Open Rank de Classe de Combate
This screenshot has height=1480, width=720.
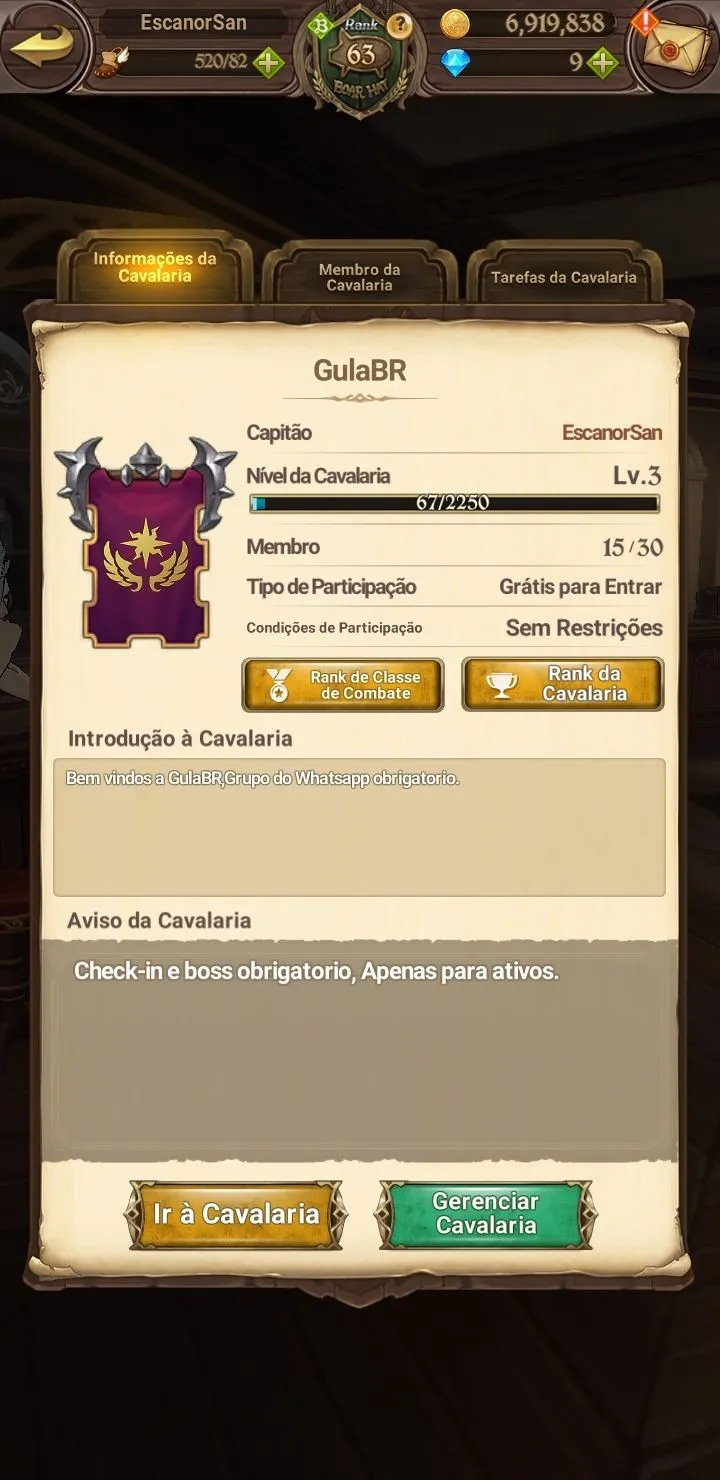343,685
